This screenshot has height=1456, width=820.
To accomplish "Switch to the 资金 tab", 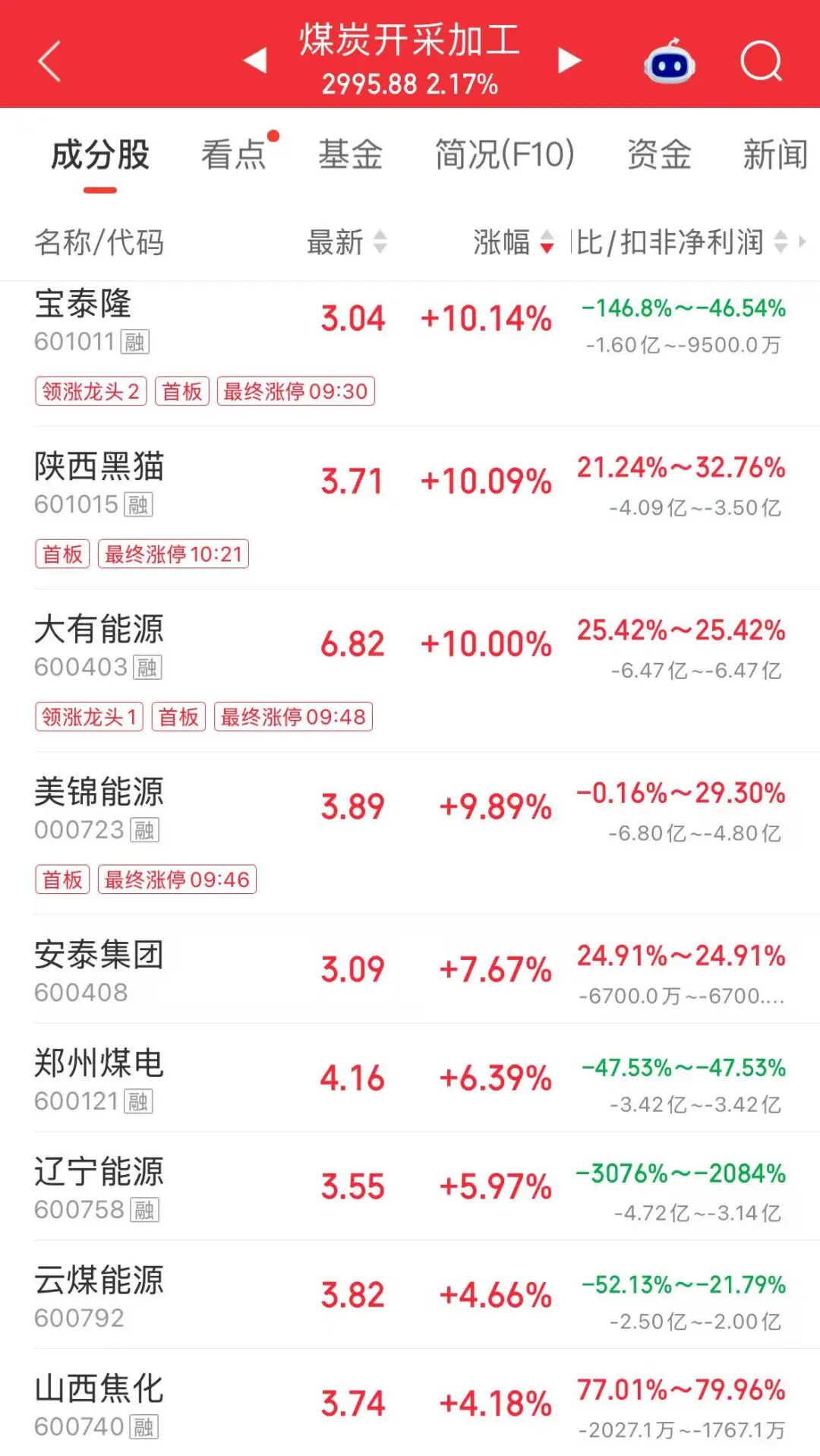I will coord(659,154).
